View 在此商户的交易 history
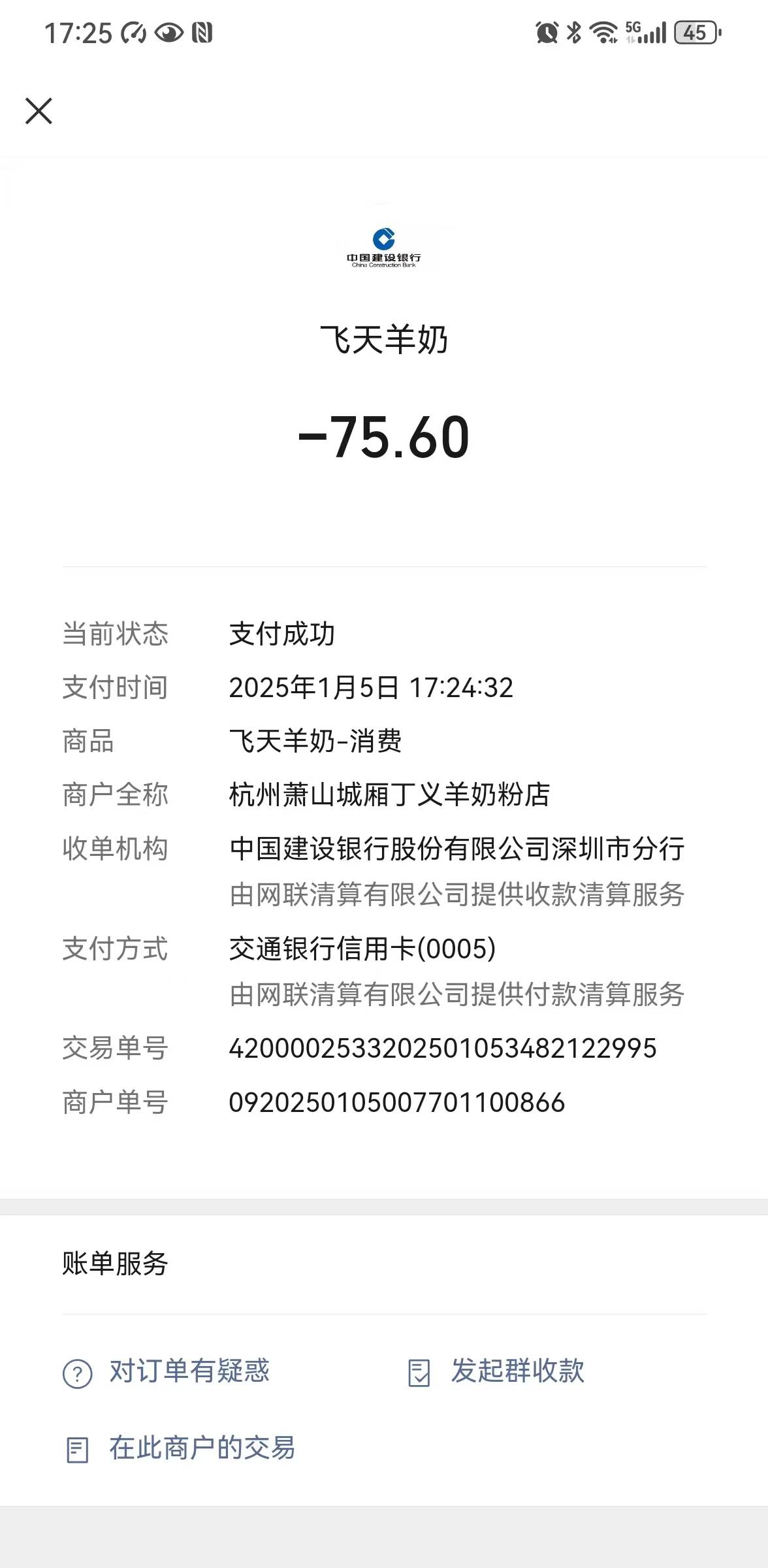This screenshot has width=768, height=1568. pos(180,1448)
